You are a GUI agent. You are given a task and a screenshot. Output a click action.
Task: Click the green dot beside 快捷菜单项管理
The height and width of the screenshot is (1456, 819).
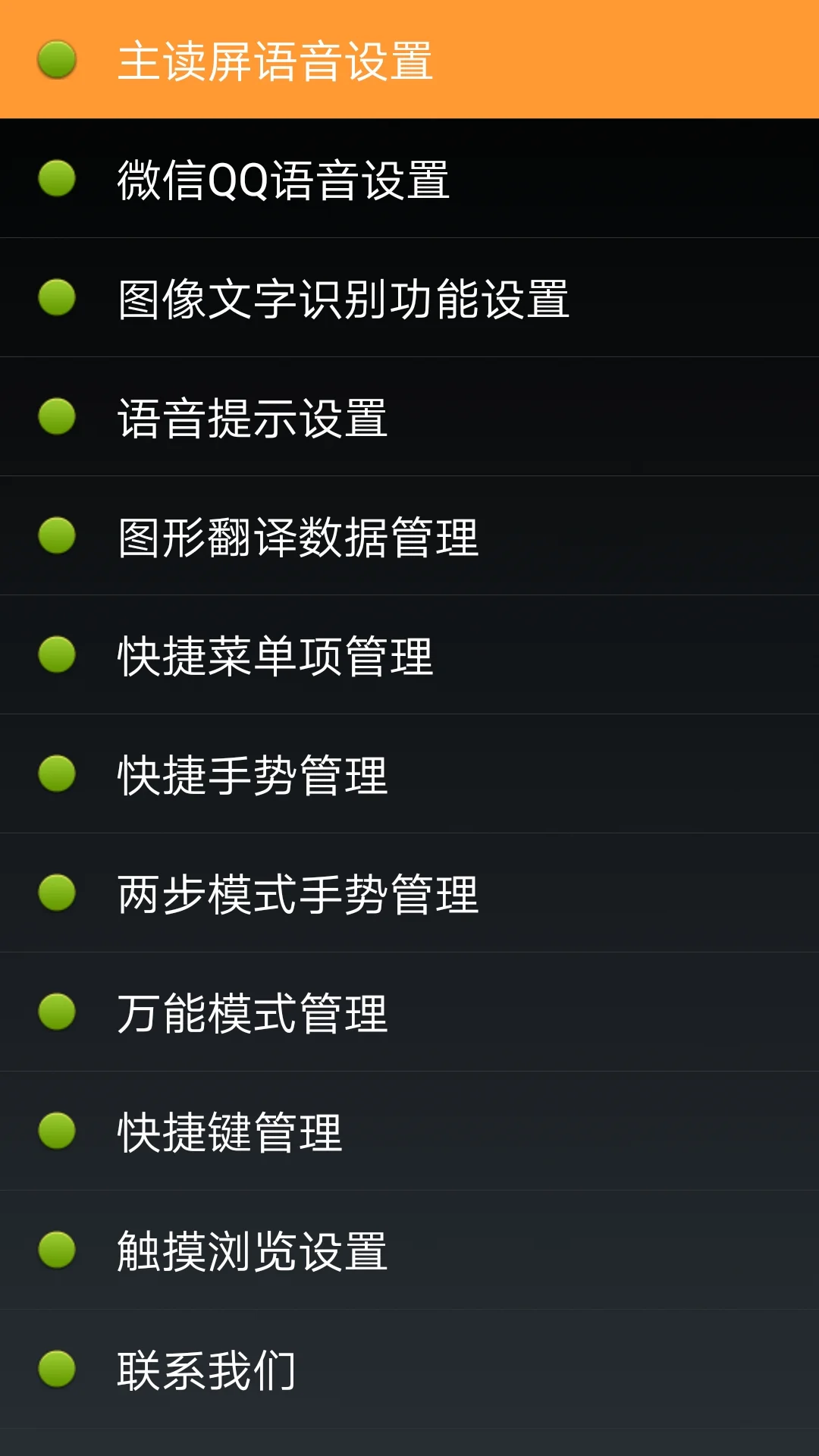point(57,654)
